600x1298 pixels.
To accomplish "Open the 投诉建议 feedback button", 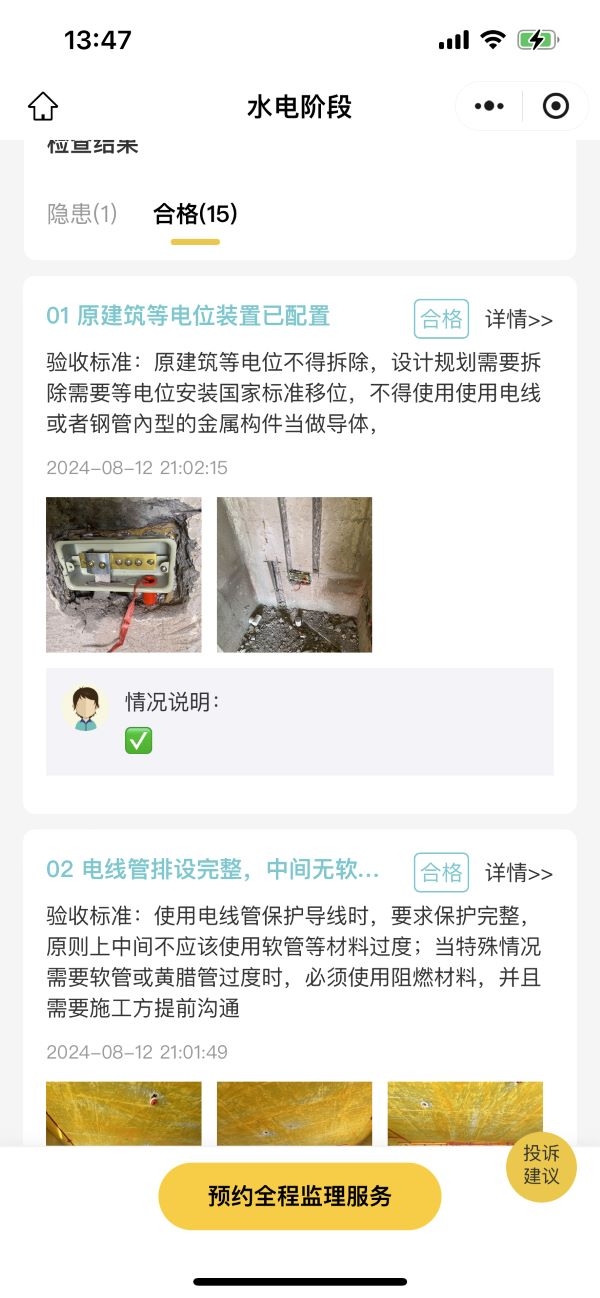I will tap(541, 1167).
